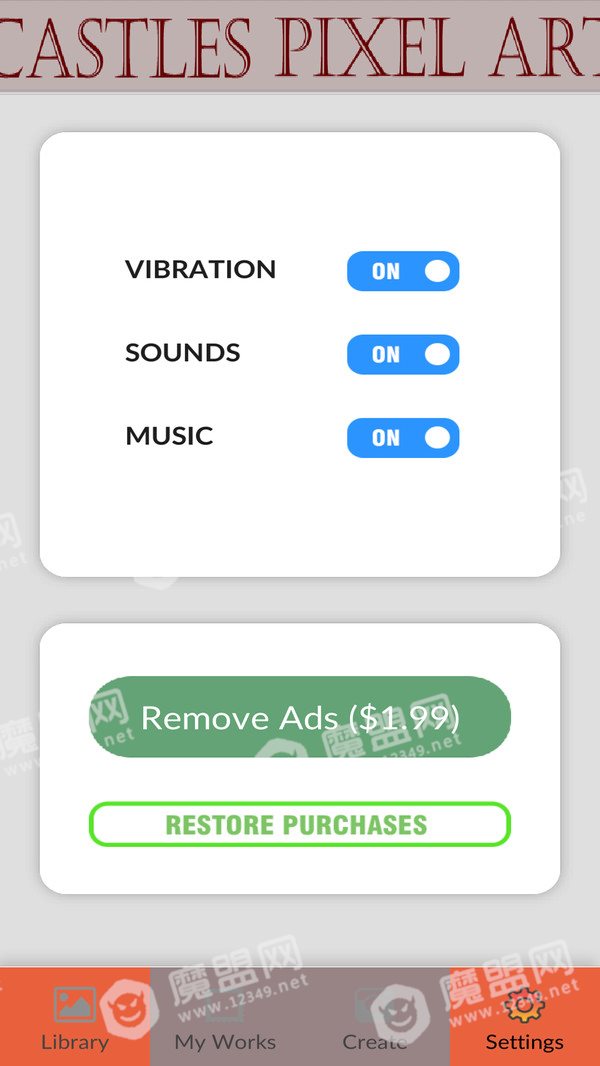Turn off the Vibration switch

click(403, 271)
